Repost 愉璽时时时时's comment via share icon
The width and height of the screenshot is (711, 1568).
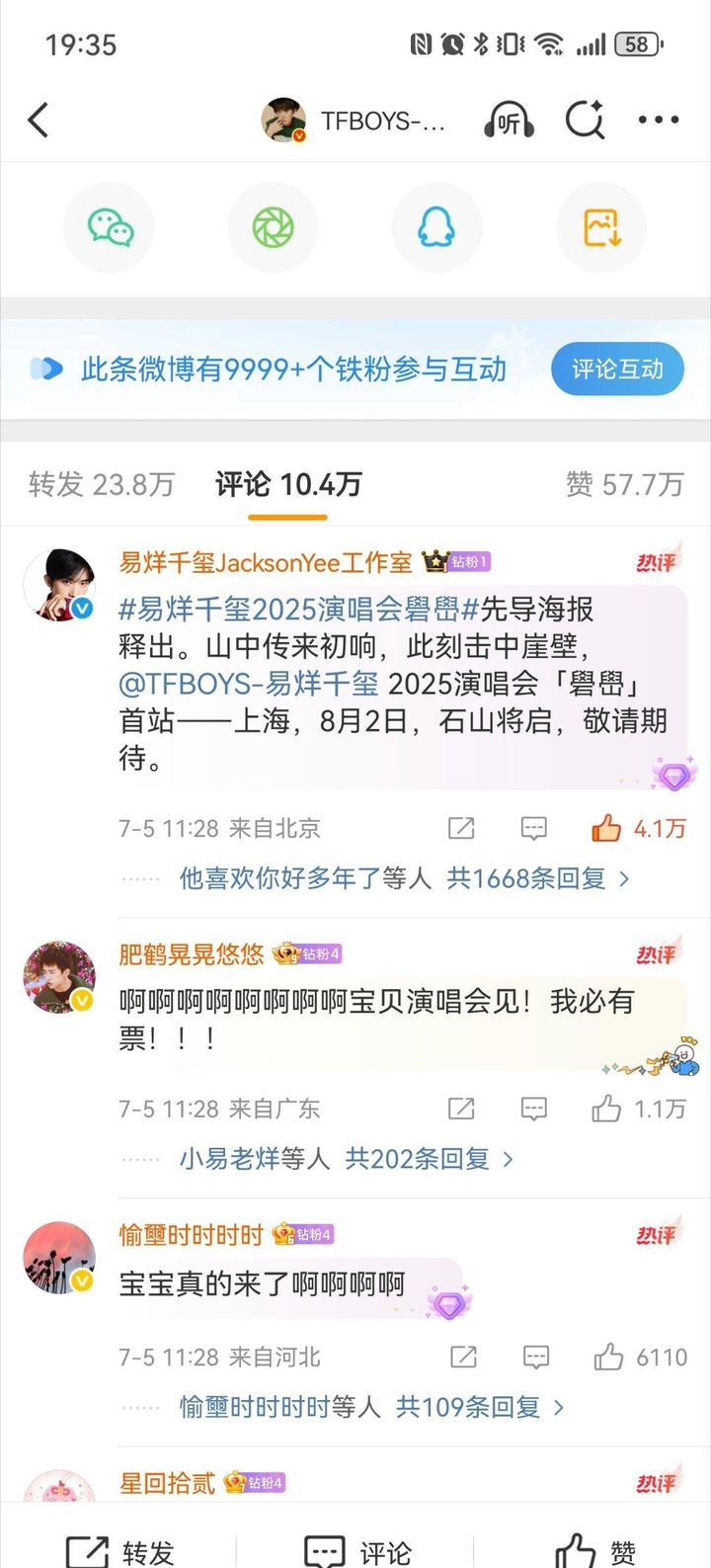pos(463,1357)
